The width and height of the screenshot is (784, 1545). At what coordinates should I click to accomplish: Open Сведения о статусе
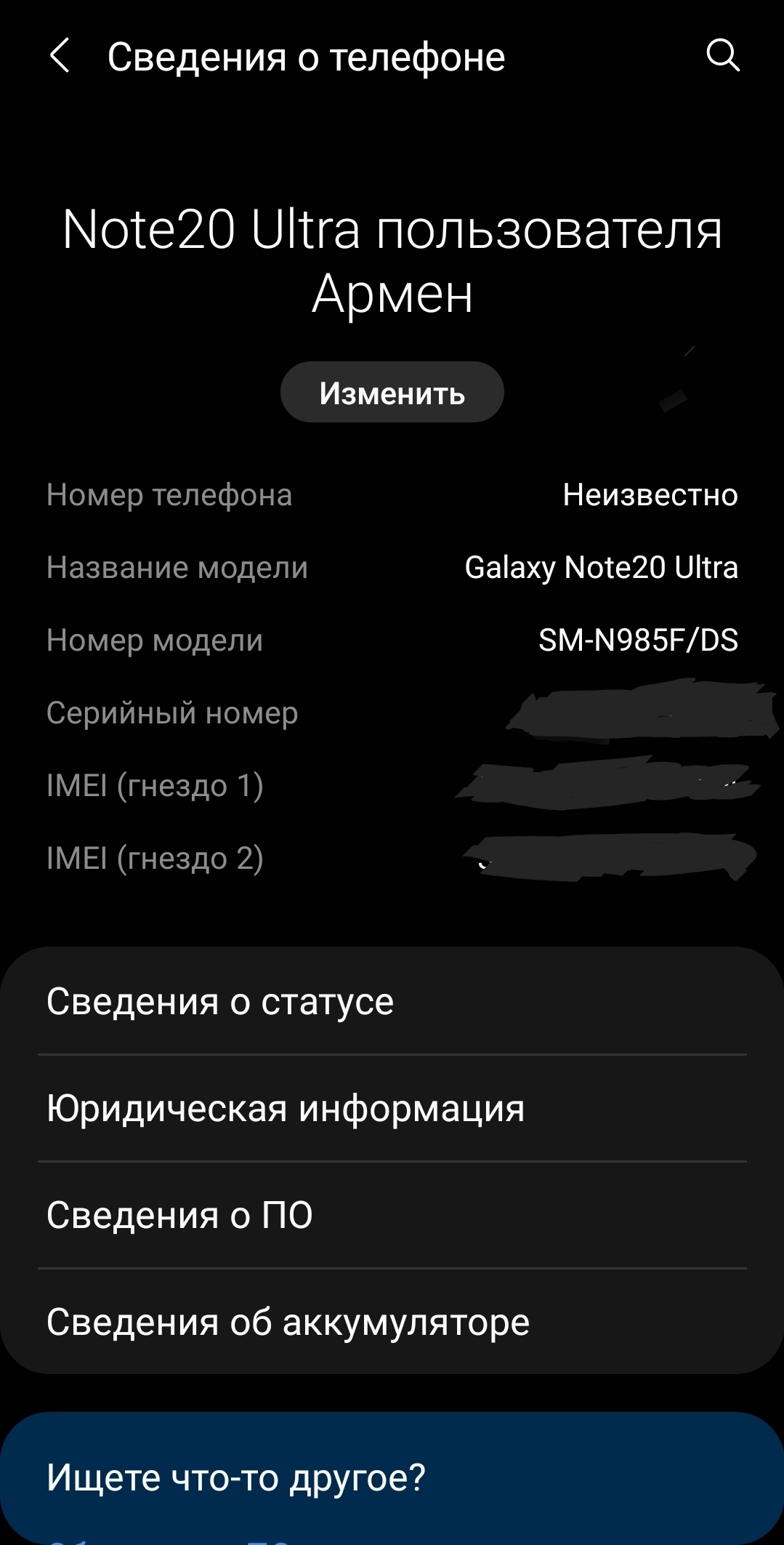point(392,1001)
